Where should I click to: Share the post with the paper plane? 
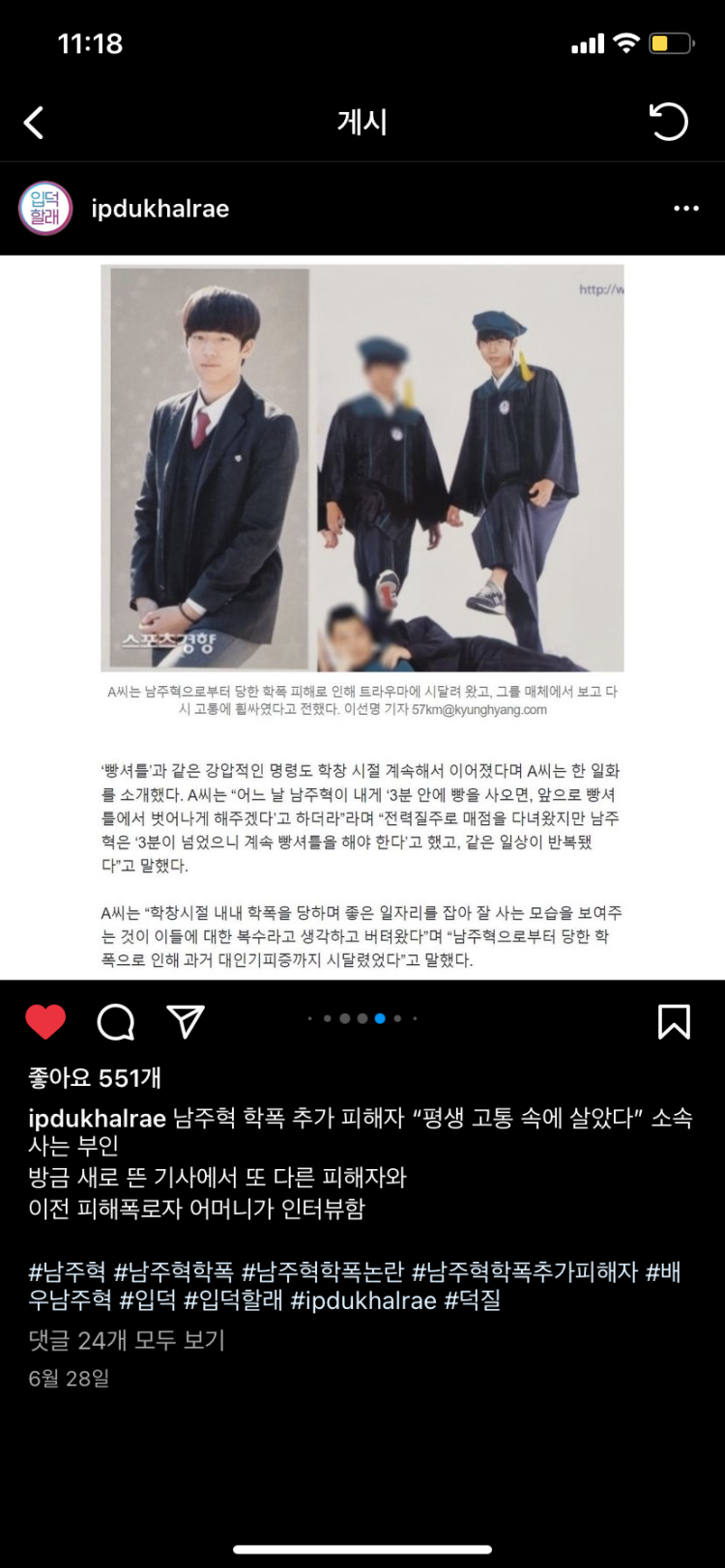[x=185, y=1021]
